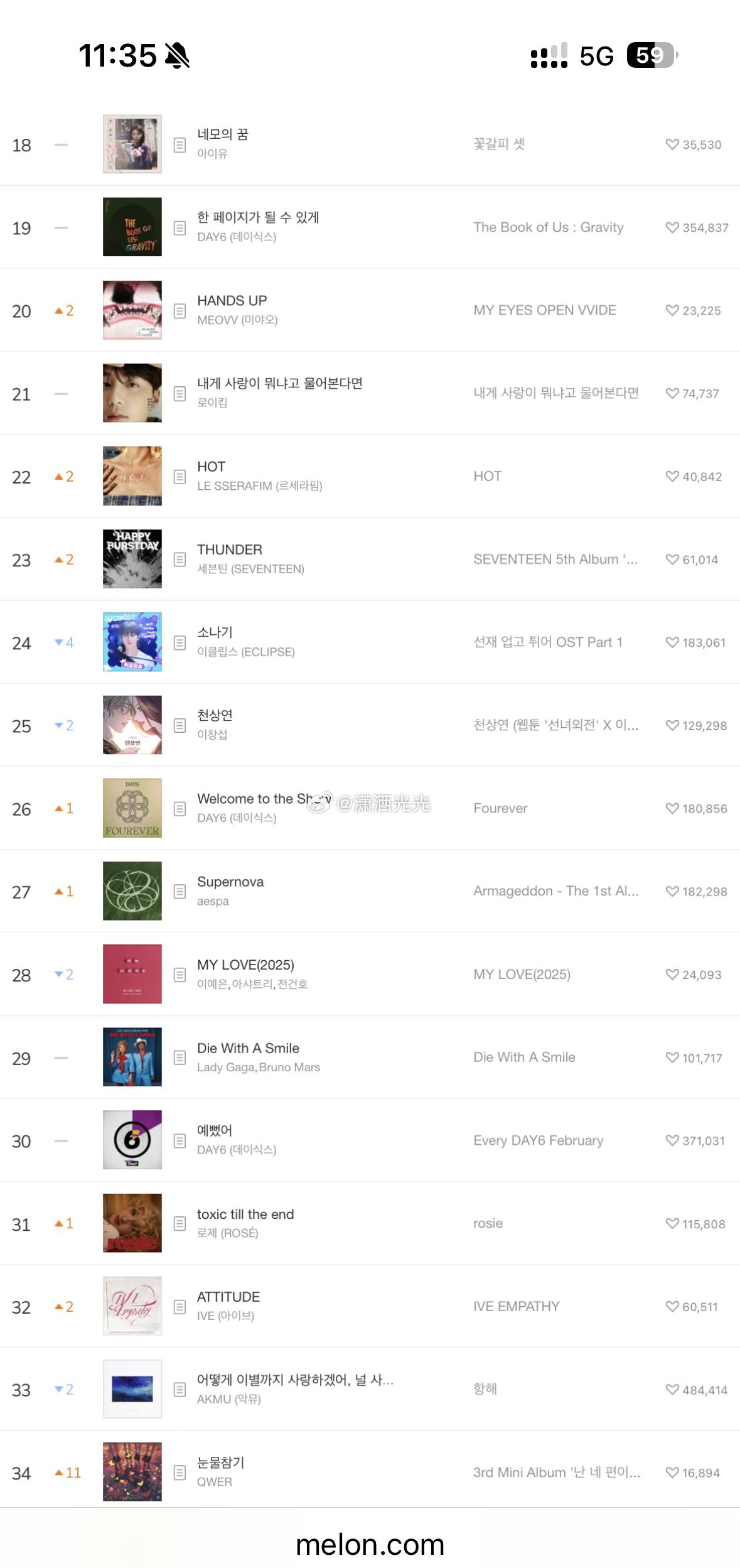740x1568 pixels.
Task: Open the Fourever album link
Action: coord(500,808)
